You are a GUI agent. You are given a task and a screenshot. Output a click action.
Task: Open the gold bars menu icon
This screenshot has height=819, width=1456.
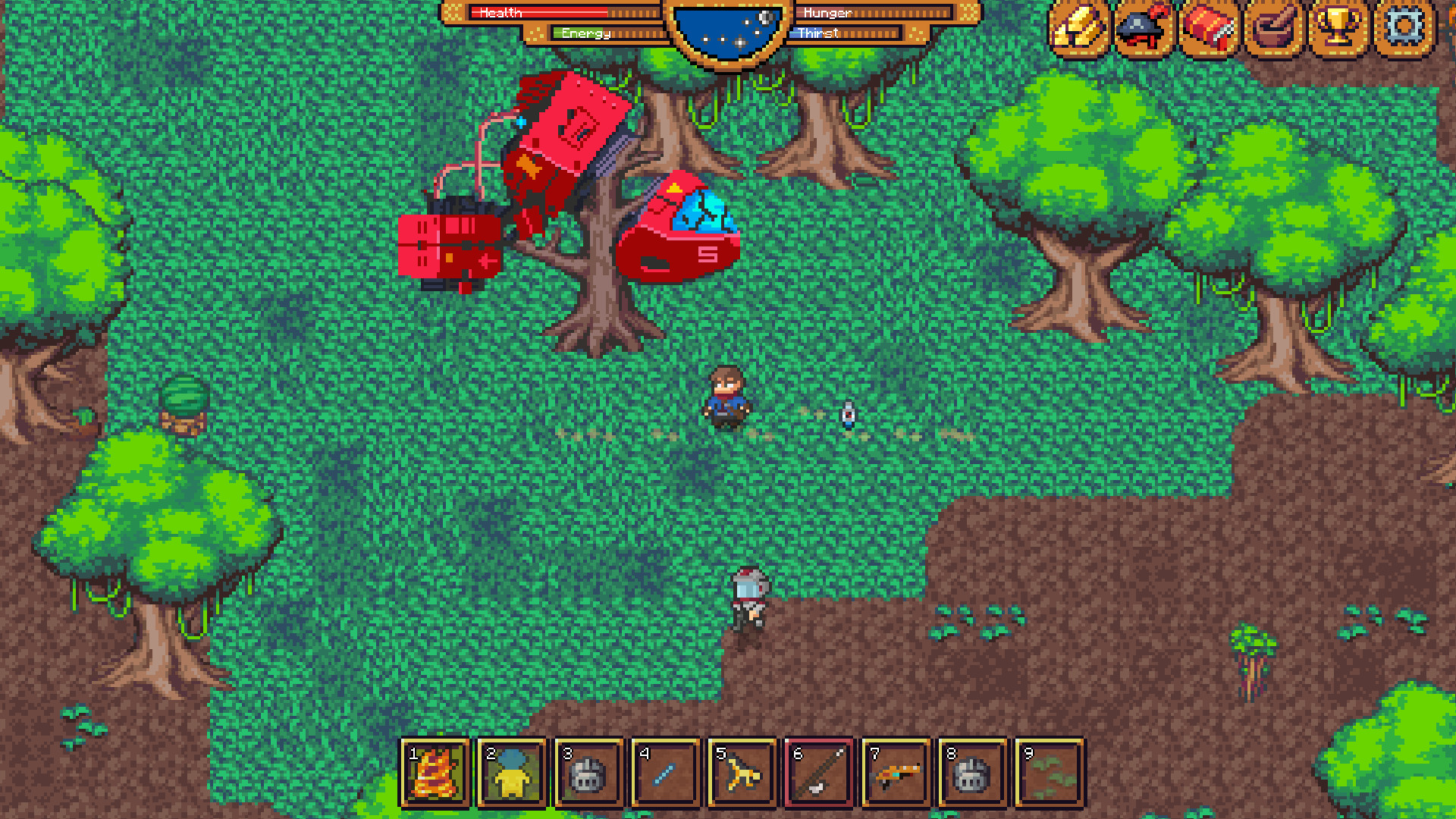(1078, 29)
